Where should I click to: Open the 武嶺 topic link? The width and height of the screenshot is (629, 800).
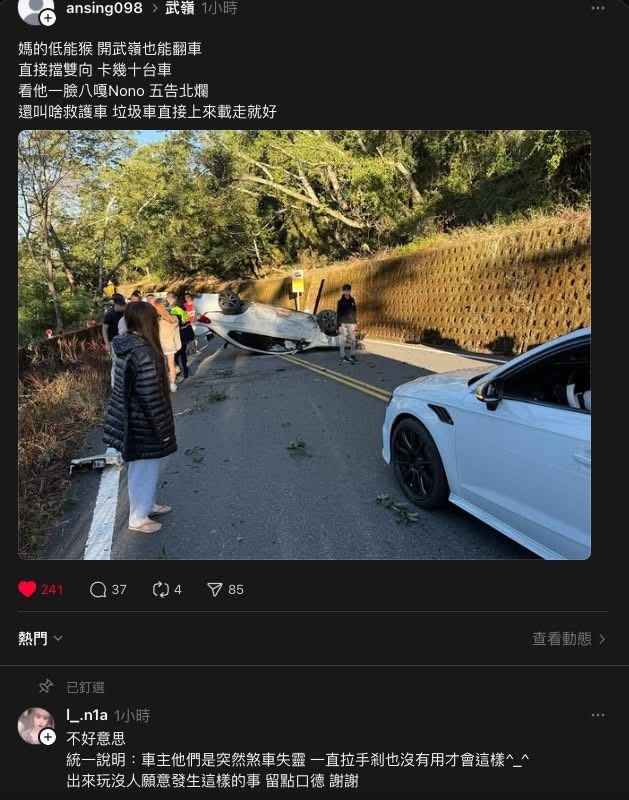(x=180, y=8)
